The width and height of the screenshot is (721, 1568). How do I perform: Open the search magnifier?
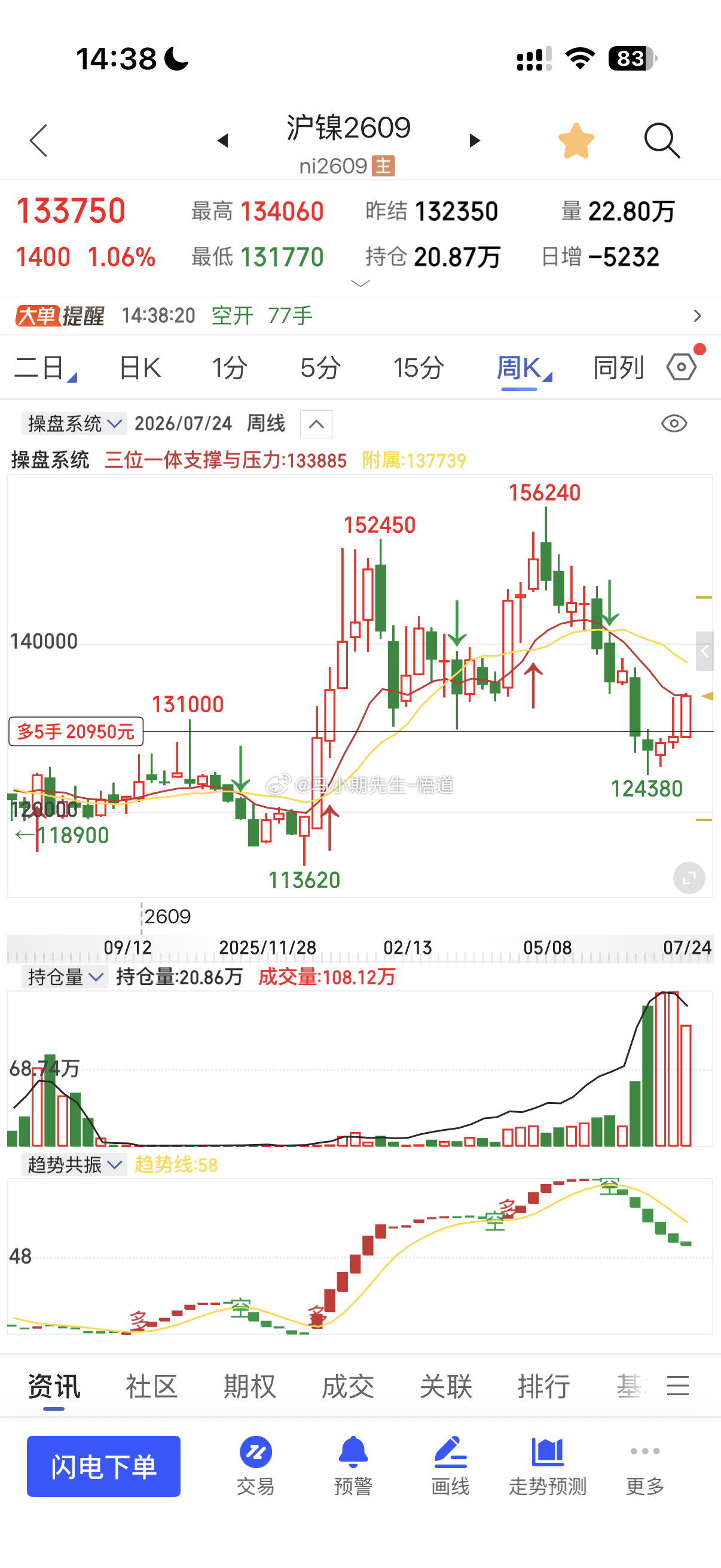click(662, 141)
